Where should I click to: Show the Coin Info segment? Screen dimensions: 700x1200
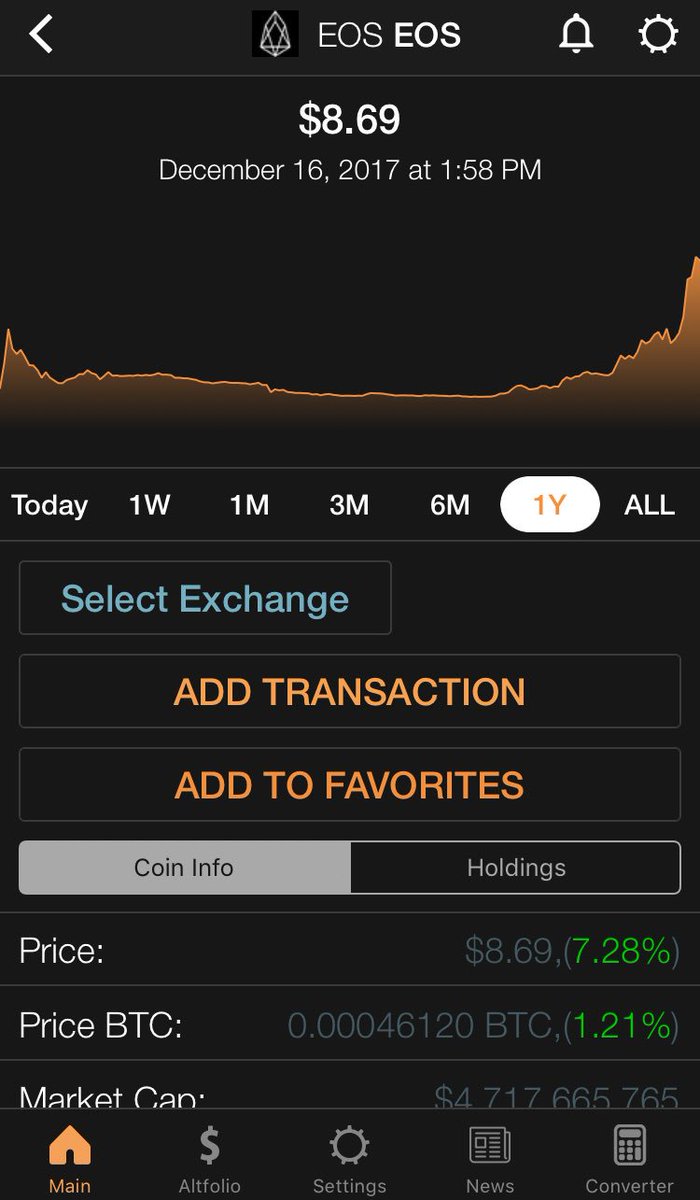[185, 867]
